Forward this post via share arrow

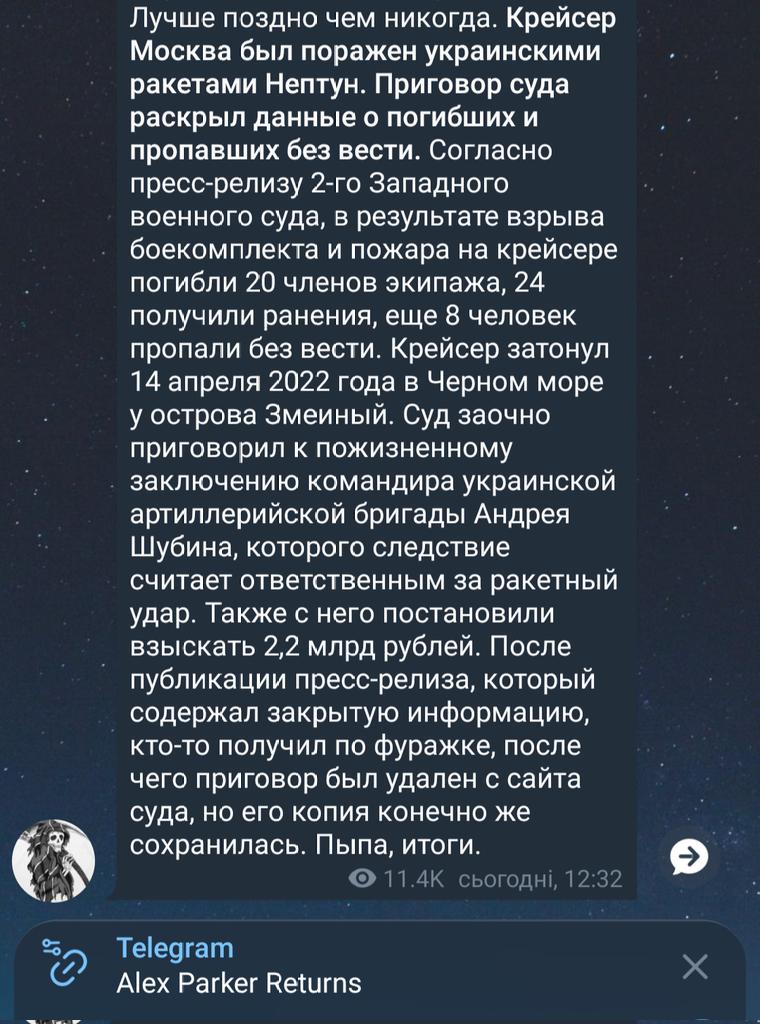pyautogui.click(x=690, y=856)
